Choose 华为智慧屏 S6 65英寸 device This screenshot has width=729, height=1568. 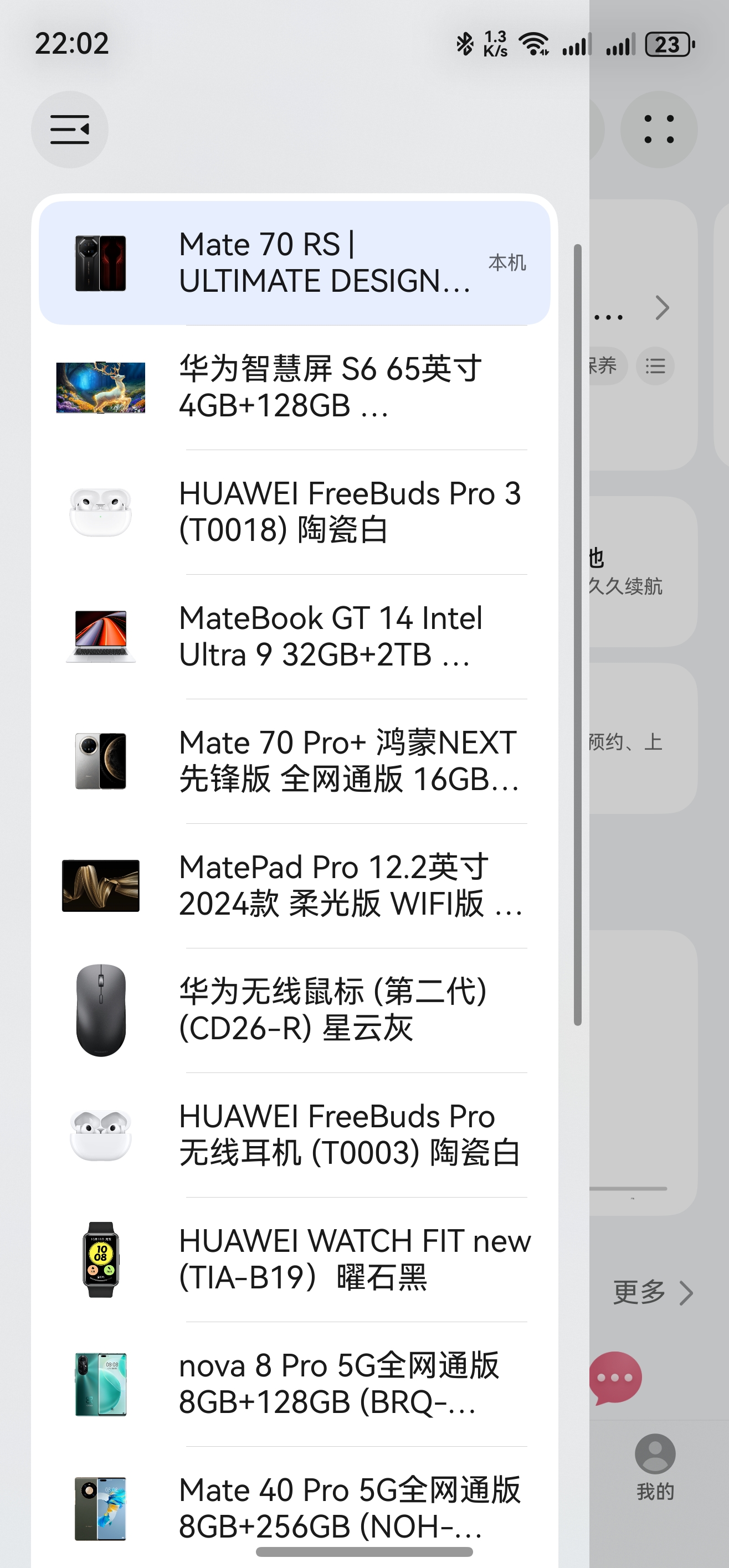pos(294,387)
